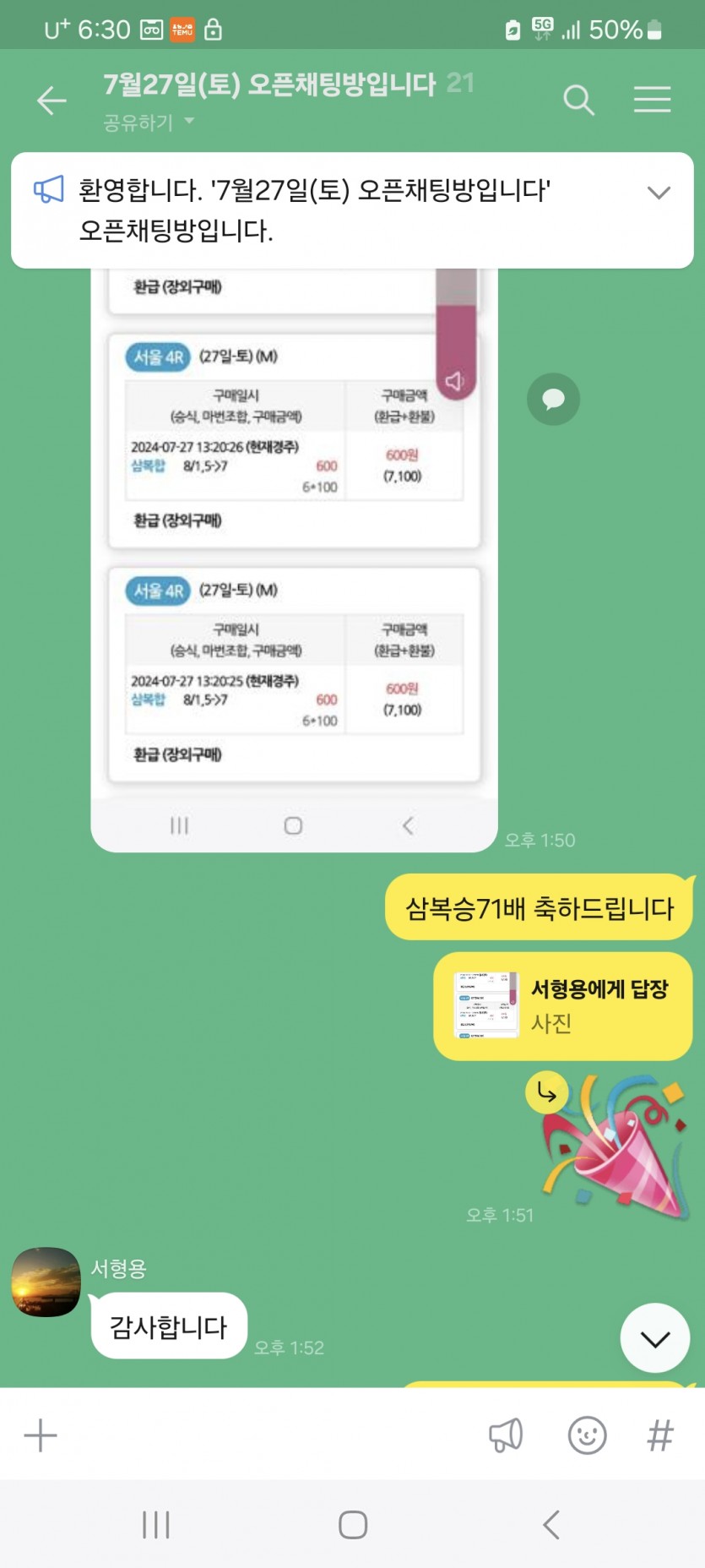
Task: Jump to the latest messages
Action: pos(654,1337)
